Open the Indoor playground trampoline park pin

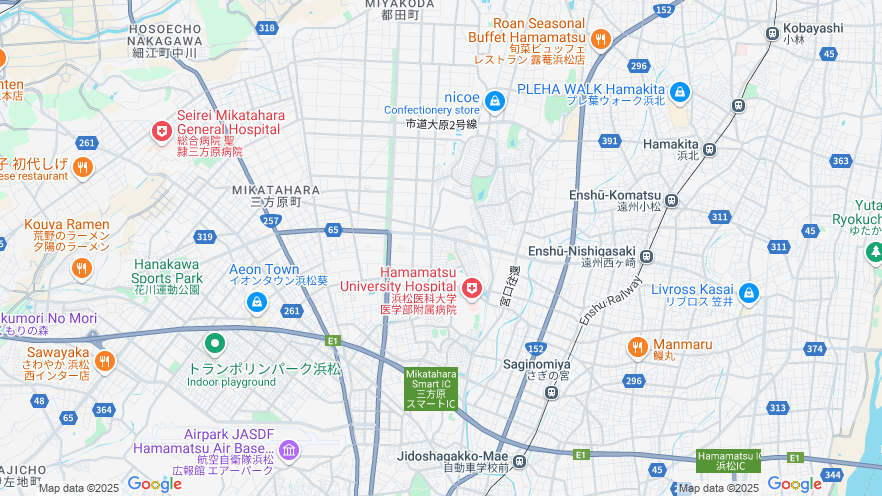(x=214, y=345)
